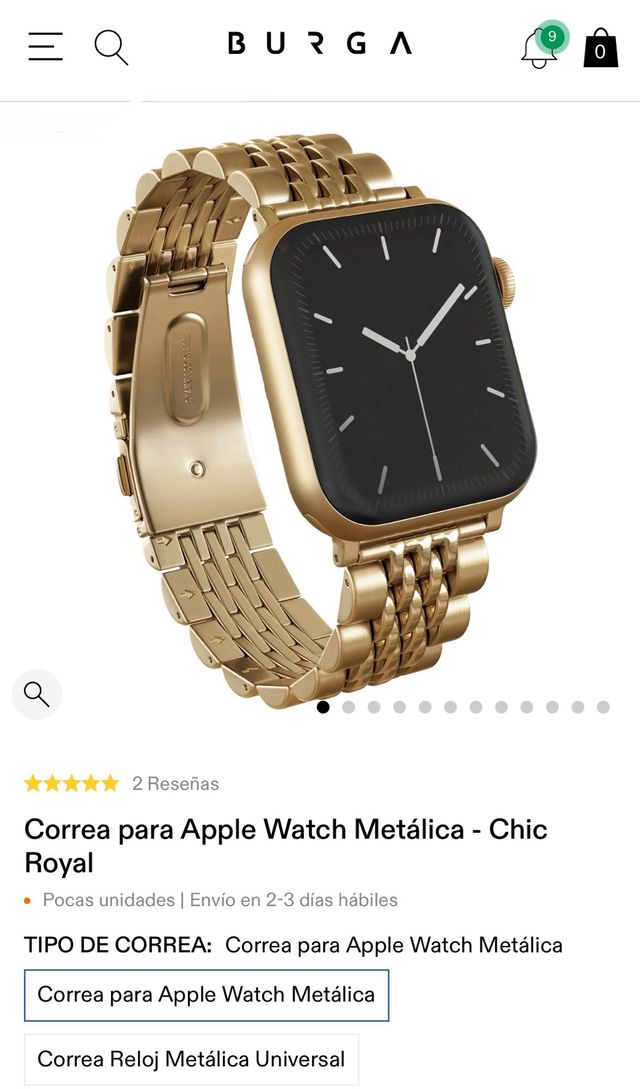View the 2 Reseñas reviews

pyautogui.click(x=175, y=784)
